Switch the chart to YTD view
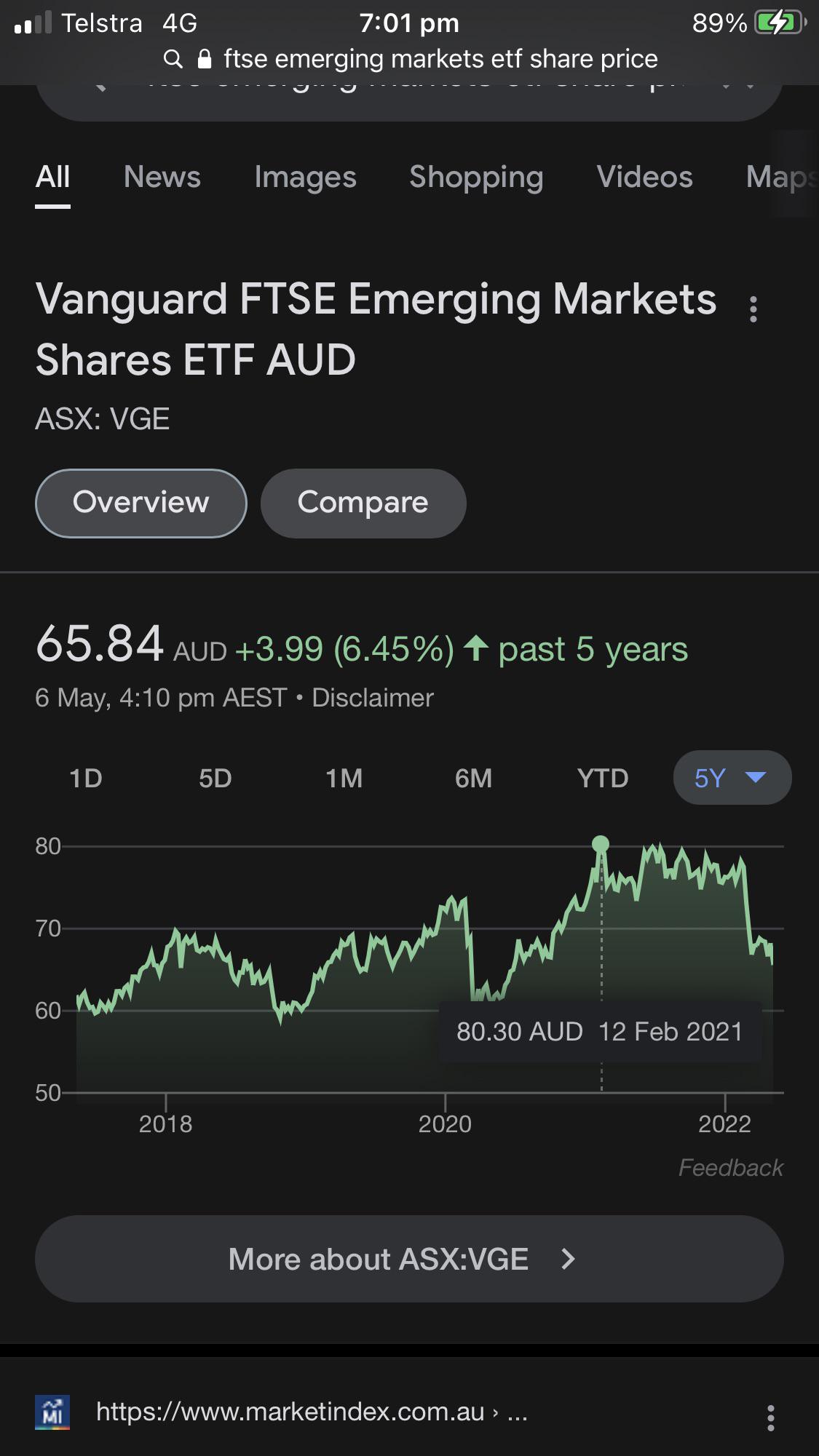The image size is (819, 1456). coord(604,778)
